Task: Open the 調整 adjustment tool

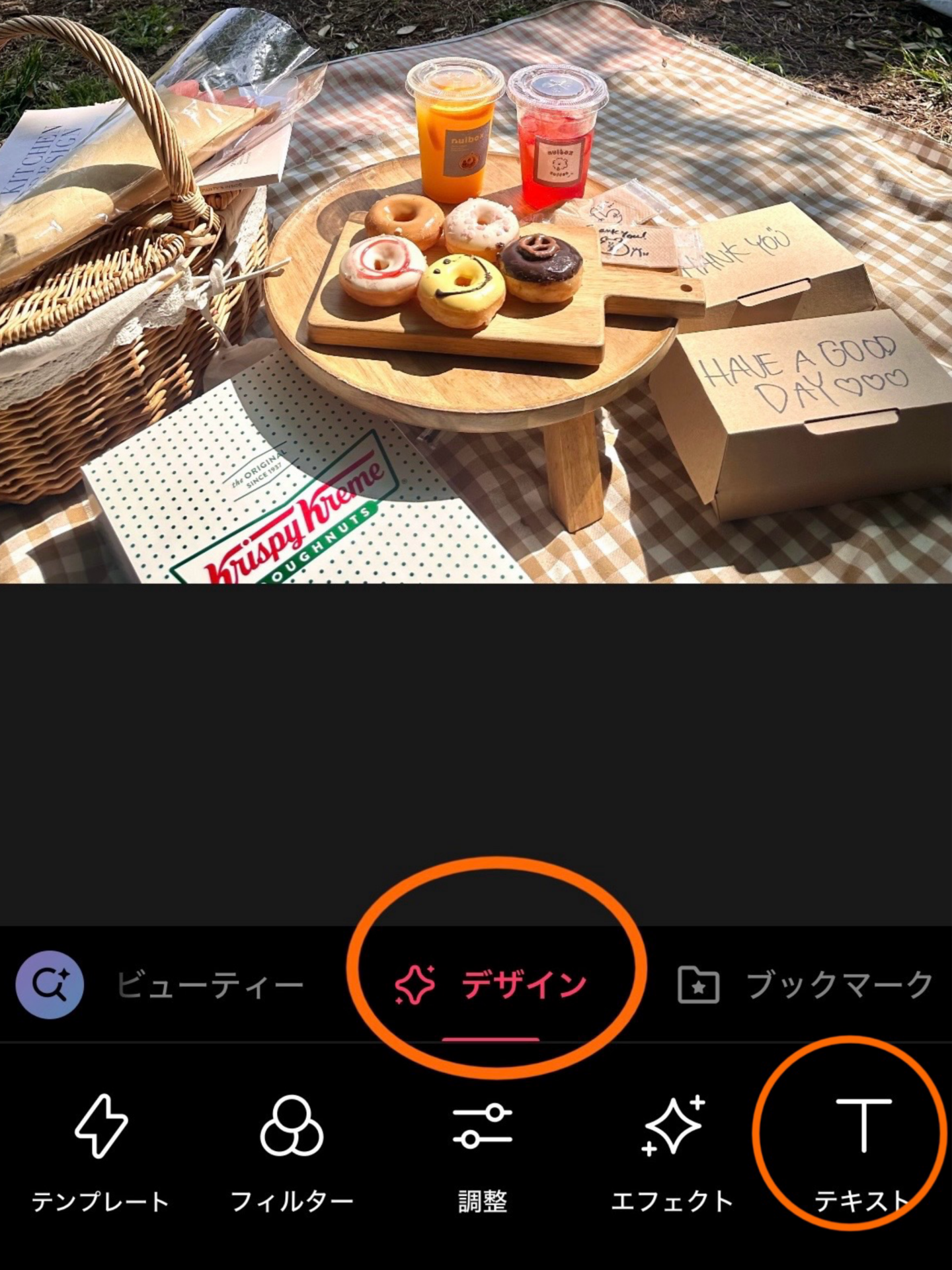Action: [x=483, y=1151]
